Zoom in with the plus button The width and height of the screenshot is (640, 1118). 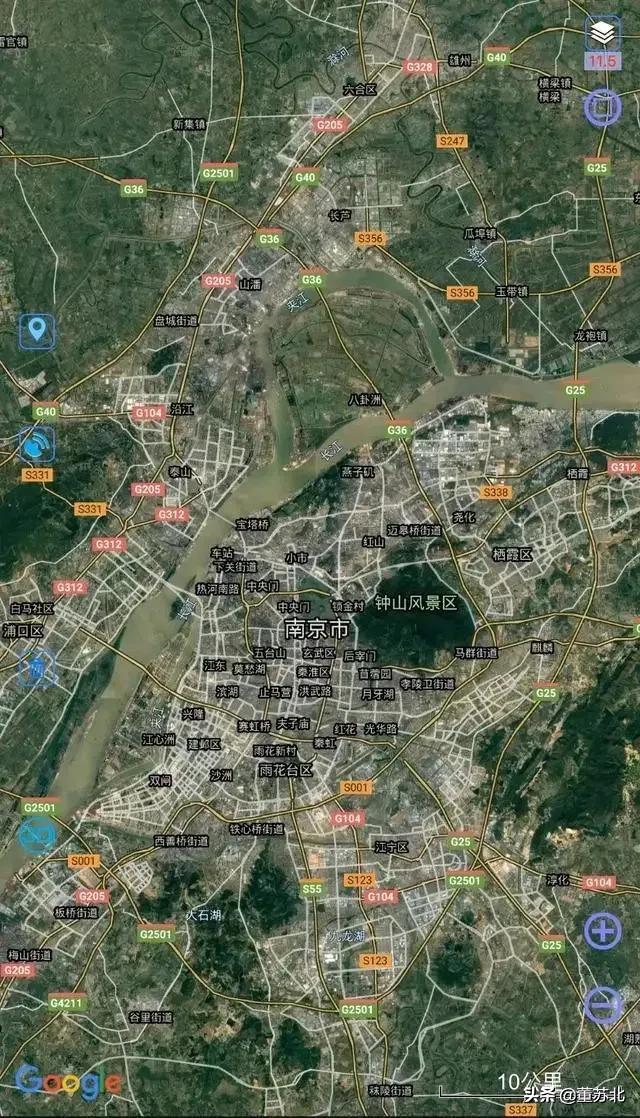(x=603, y=930)
